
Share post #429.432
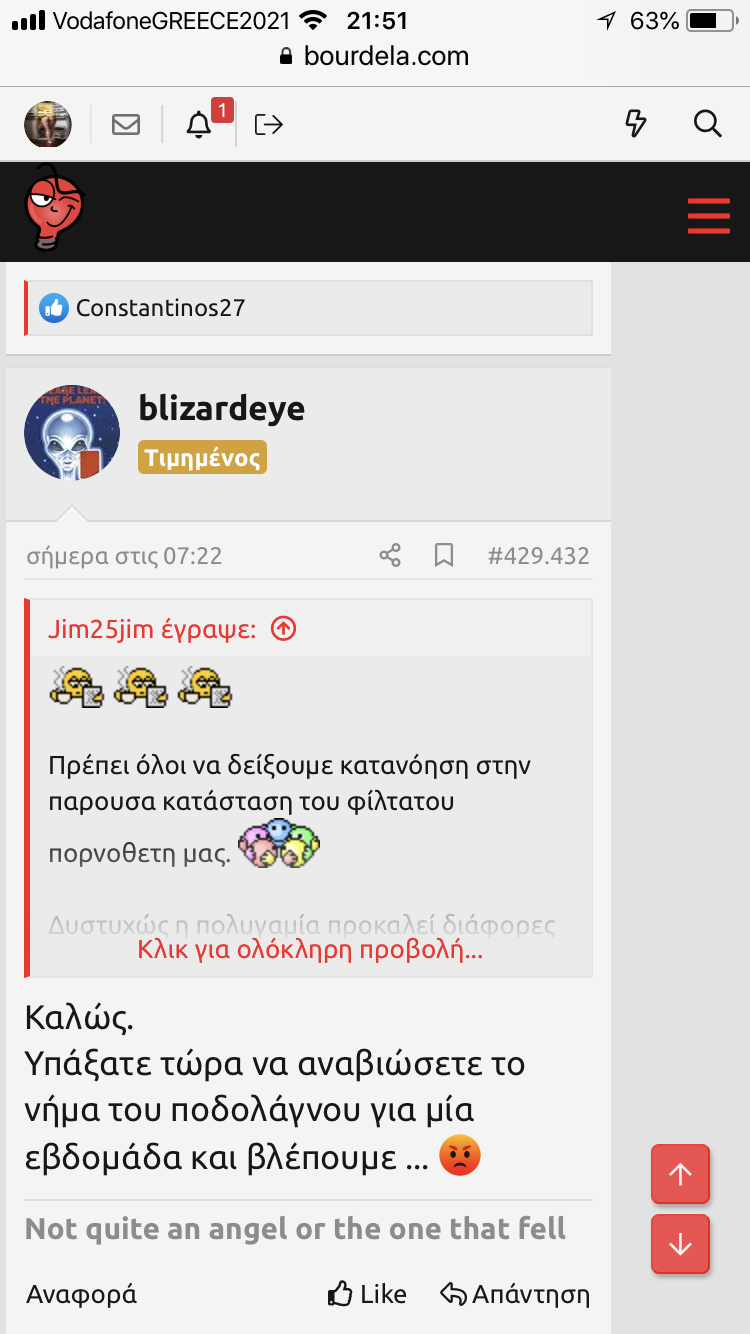[391, 555]
